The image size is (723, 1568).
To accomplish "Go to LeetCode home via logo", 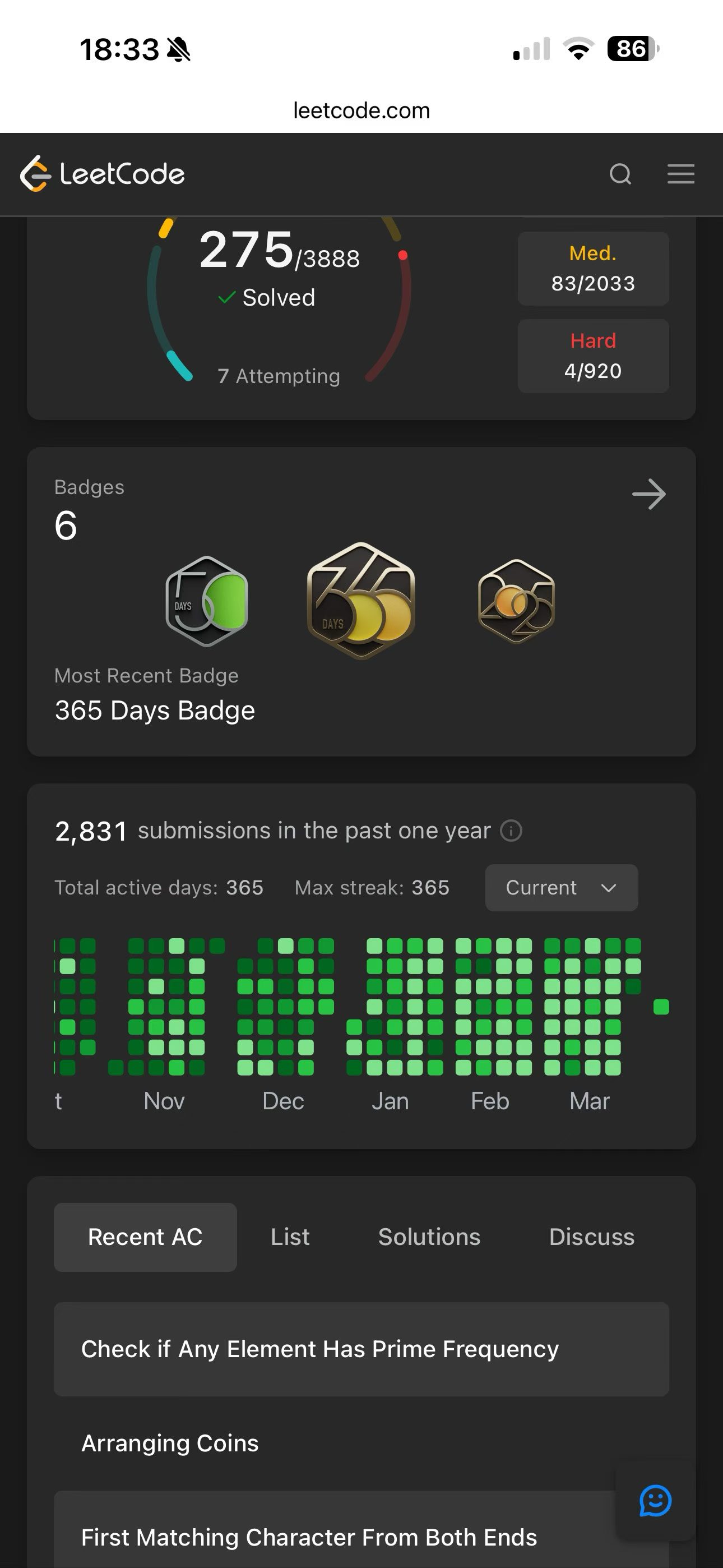I will coord(102,174).
